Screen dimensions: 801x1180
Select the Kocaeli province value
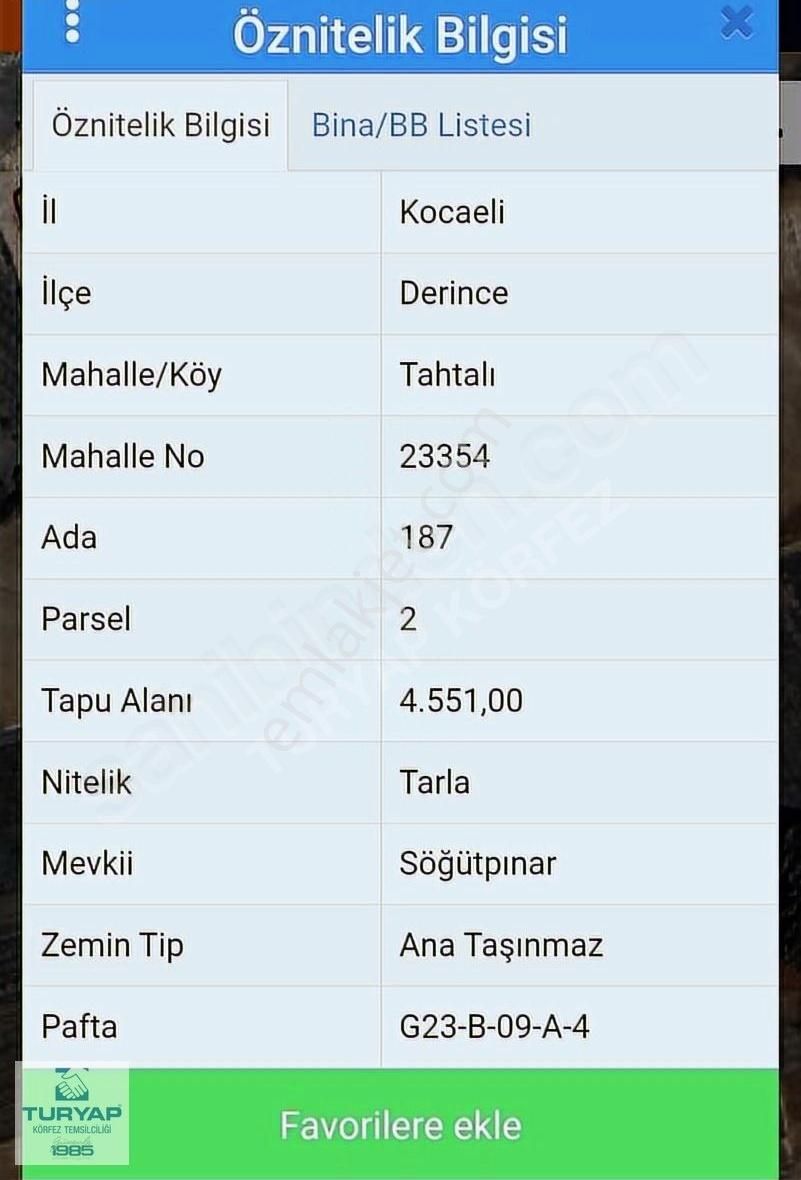[452, 212]
